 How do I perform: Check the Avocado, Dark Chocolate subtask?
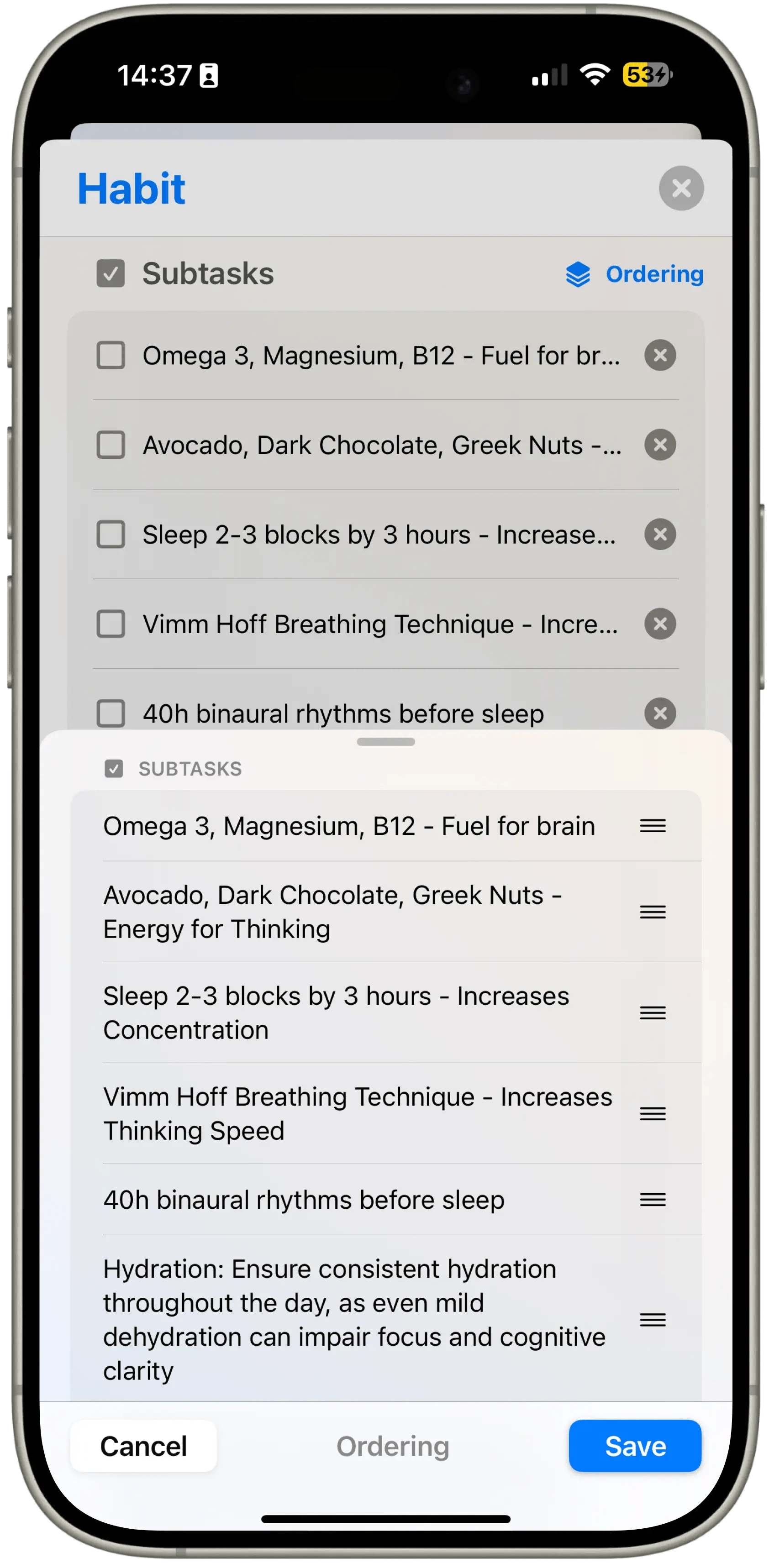pyautogui.click(x=111, y=445)
